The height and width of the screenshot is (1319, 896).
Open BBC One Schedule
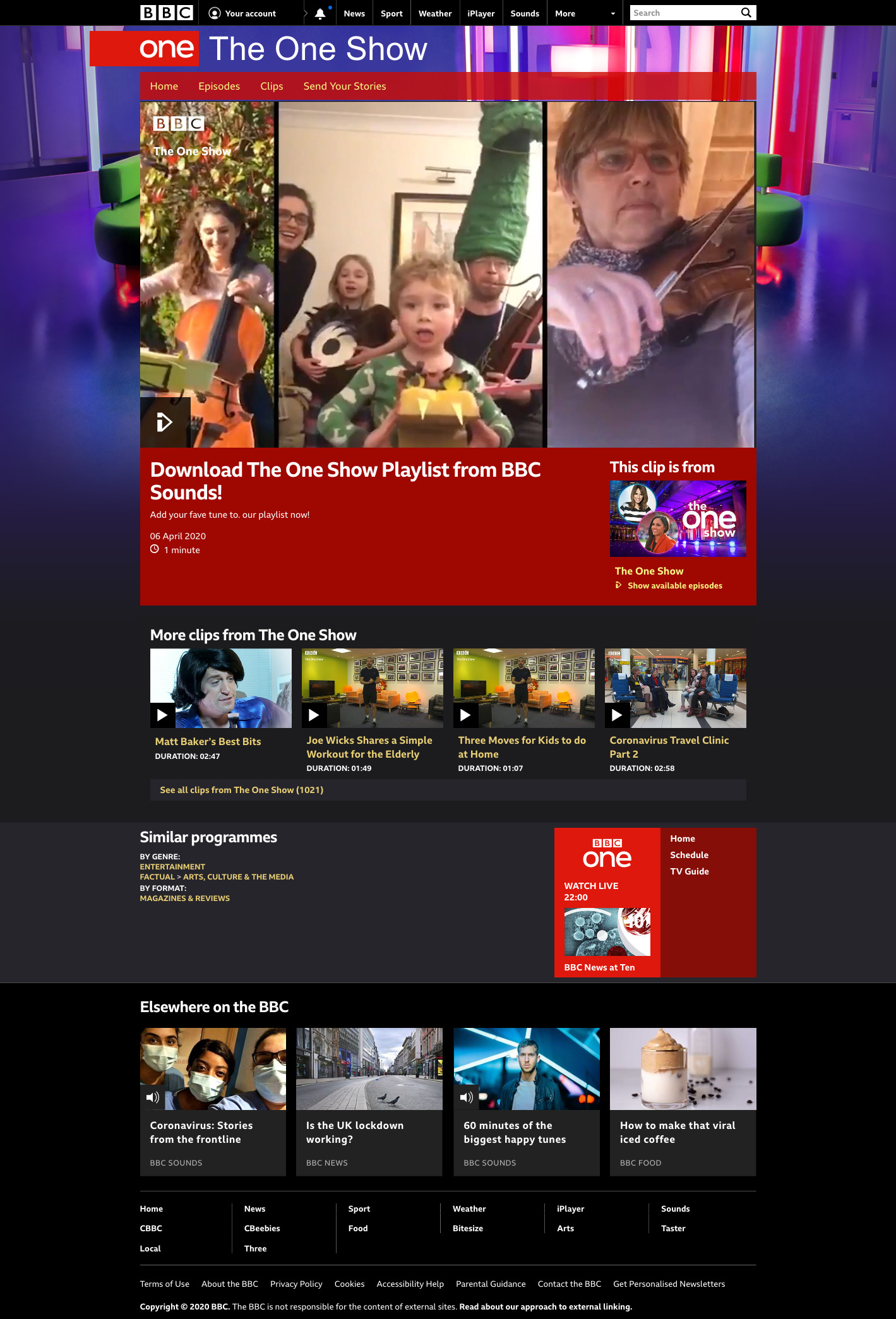[x=689, y=855]
